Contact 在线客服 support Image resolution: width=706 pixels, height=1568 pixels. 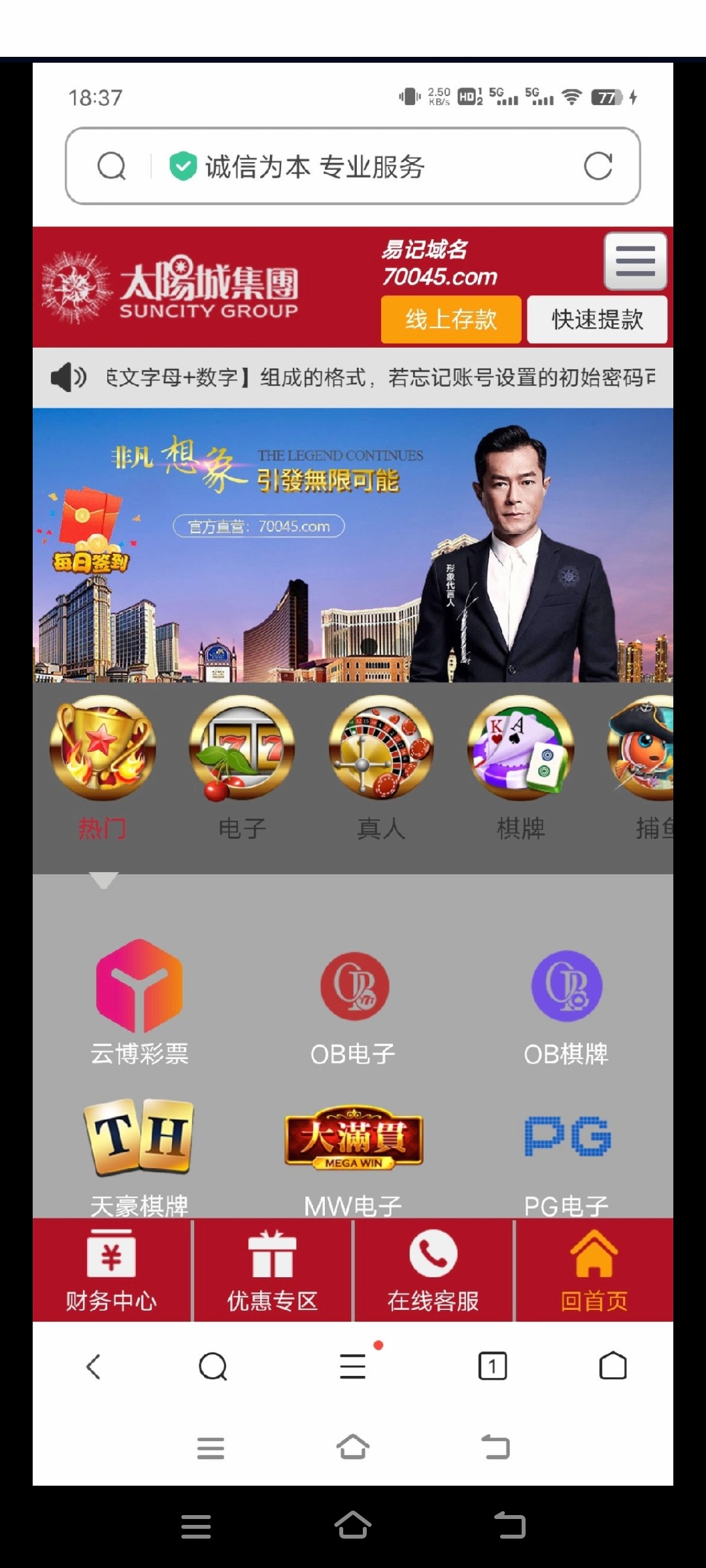(433, 1270)
